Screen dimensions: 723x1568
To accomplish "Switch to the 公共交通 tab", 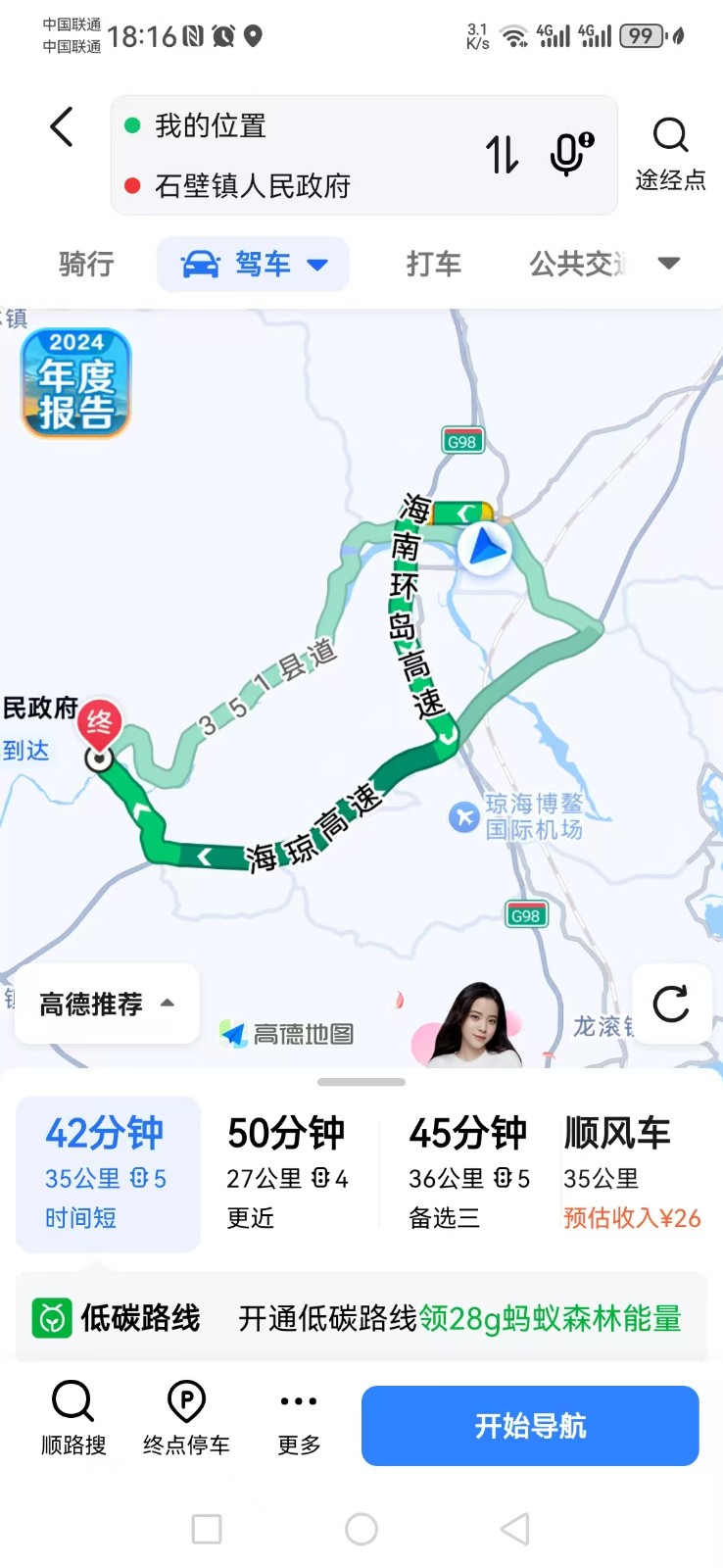I will pyautogui.click(x=578, y=264).
